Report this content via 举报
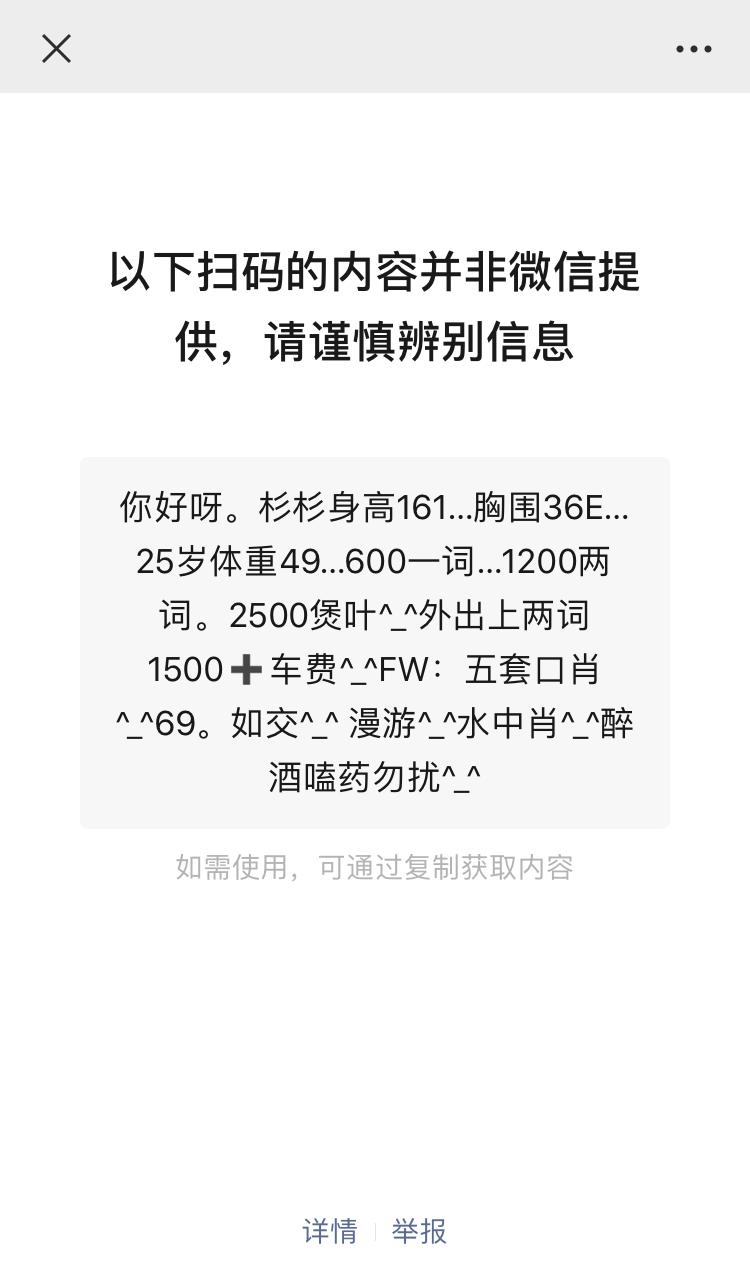The height and width of the screenshot is (1264, 750). [x=421, y=1232]
